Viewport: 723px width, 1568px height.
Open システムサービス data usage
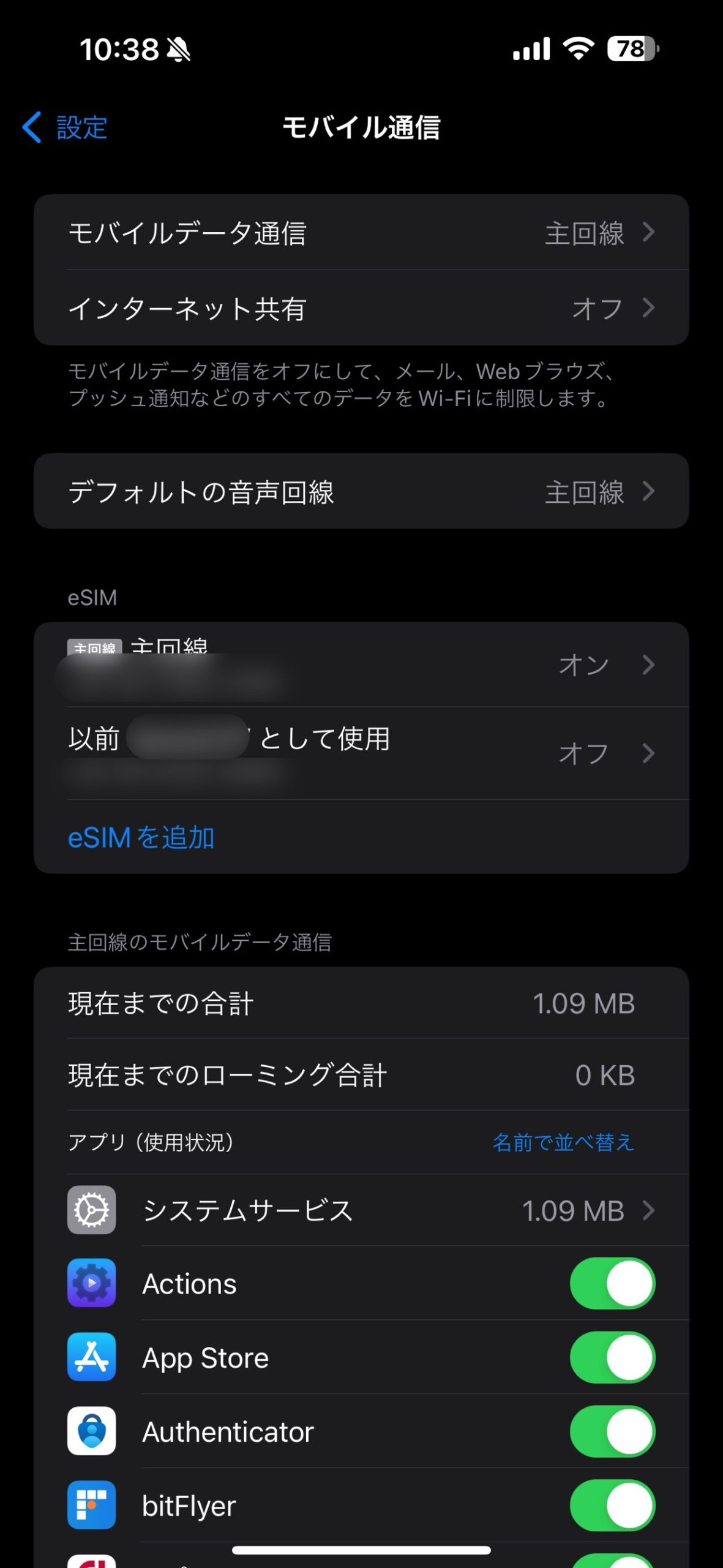tap(361, 1210)
